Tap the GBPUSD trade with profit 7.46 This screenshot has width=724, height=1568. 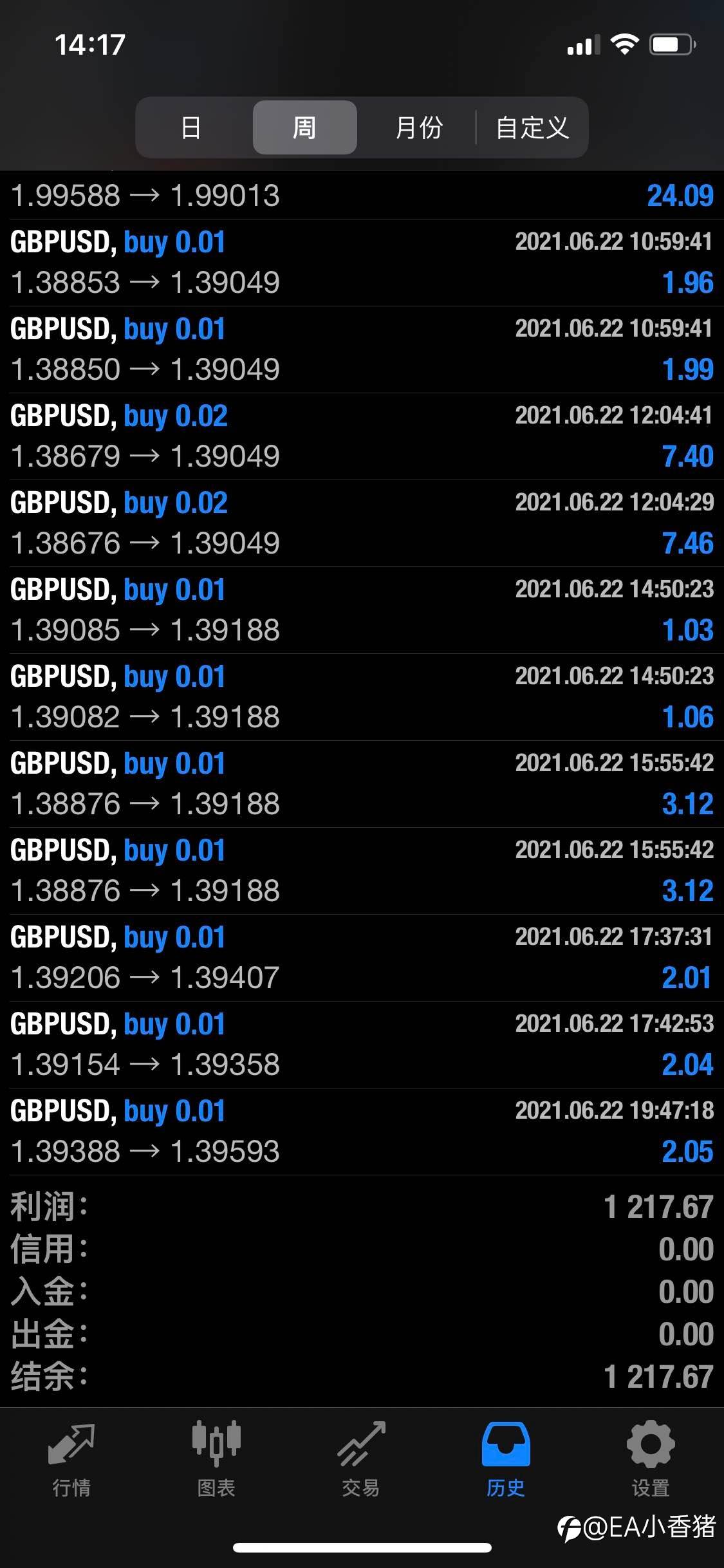[362, 523]
